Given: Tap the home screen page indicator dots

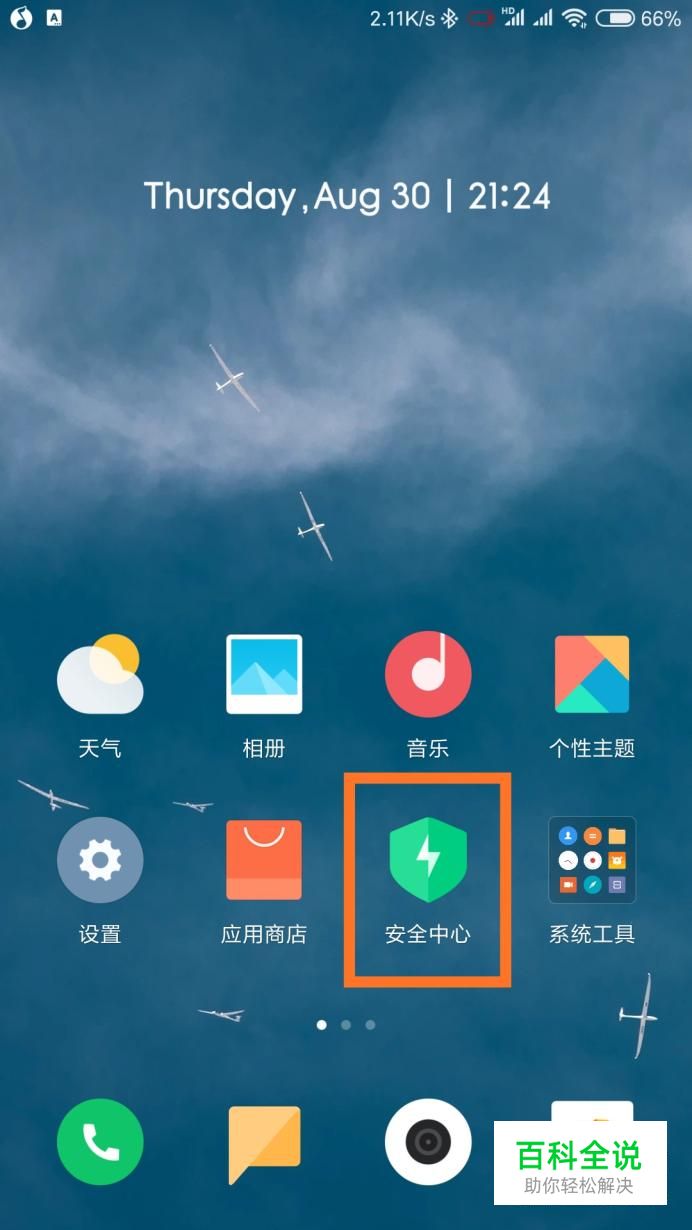Looking at the screenshot, I should [x=346, y=1025].
